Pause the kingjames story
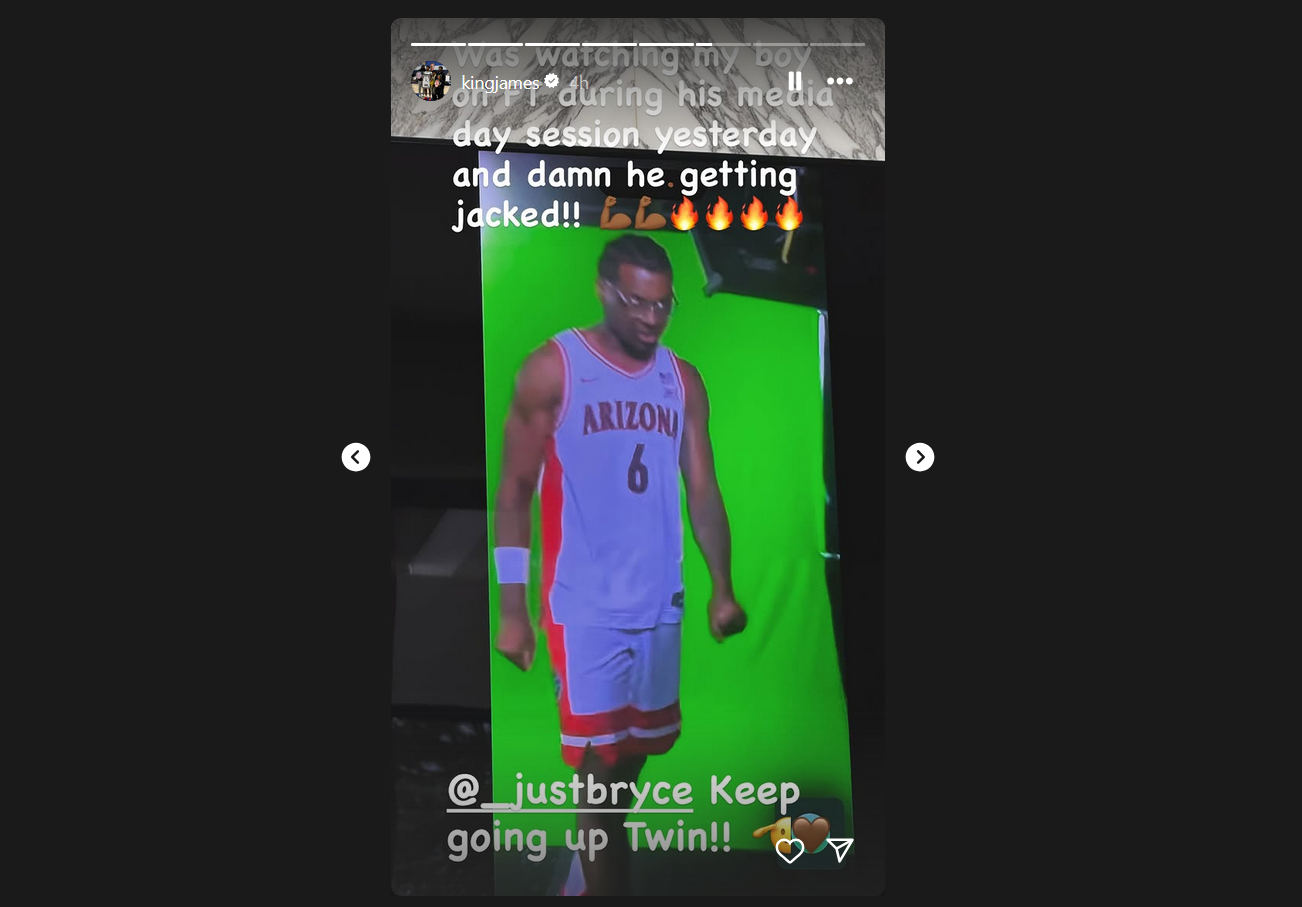1302x907 pixels. (795, 81)
